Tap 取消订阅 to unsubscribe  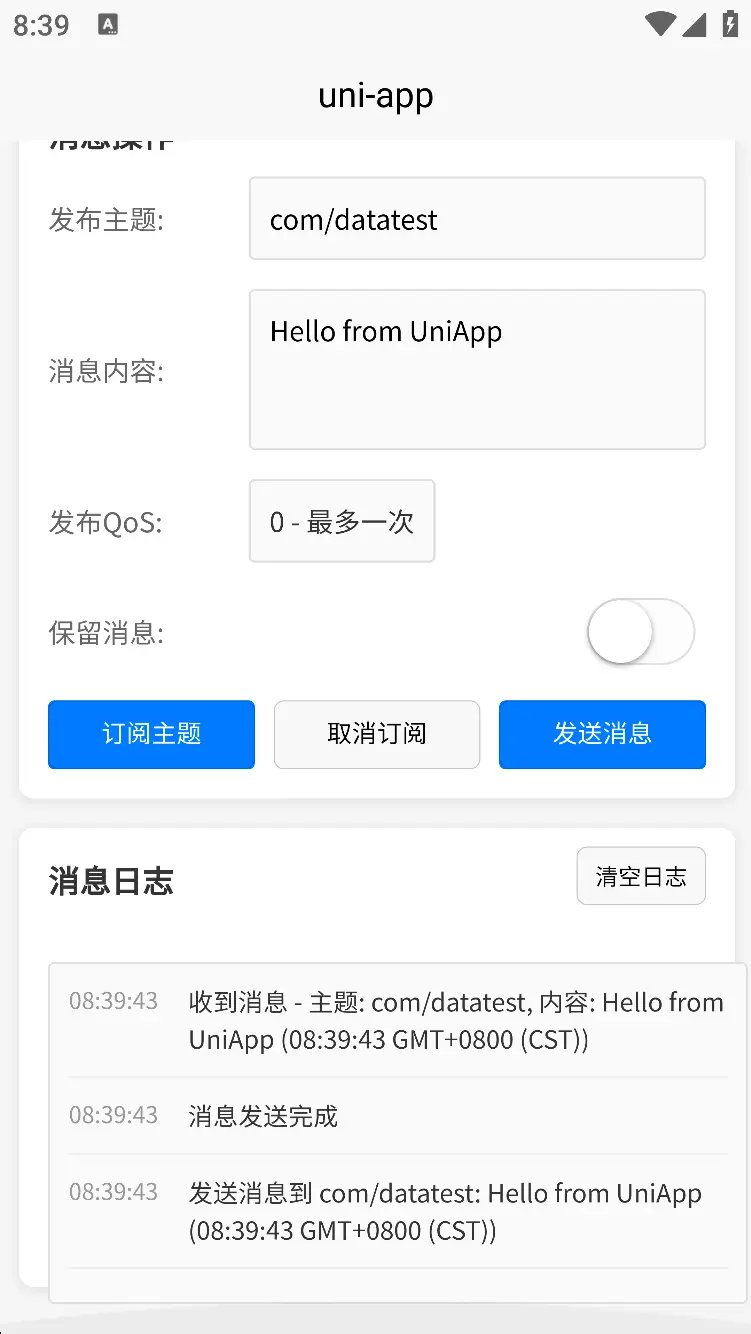click(x=377, y=734)
